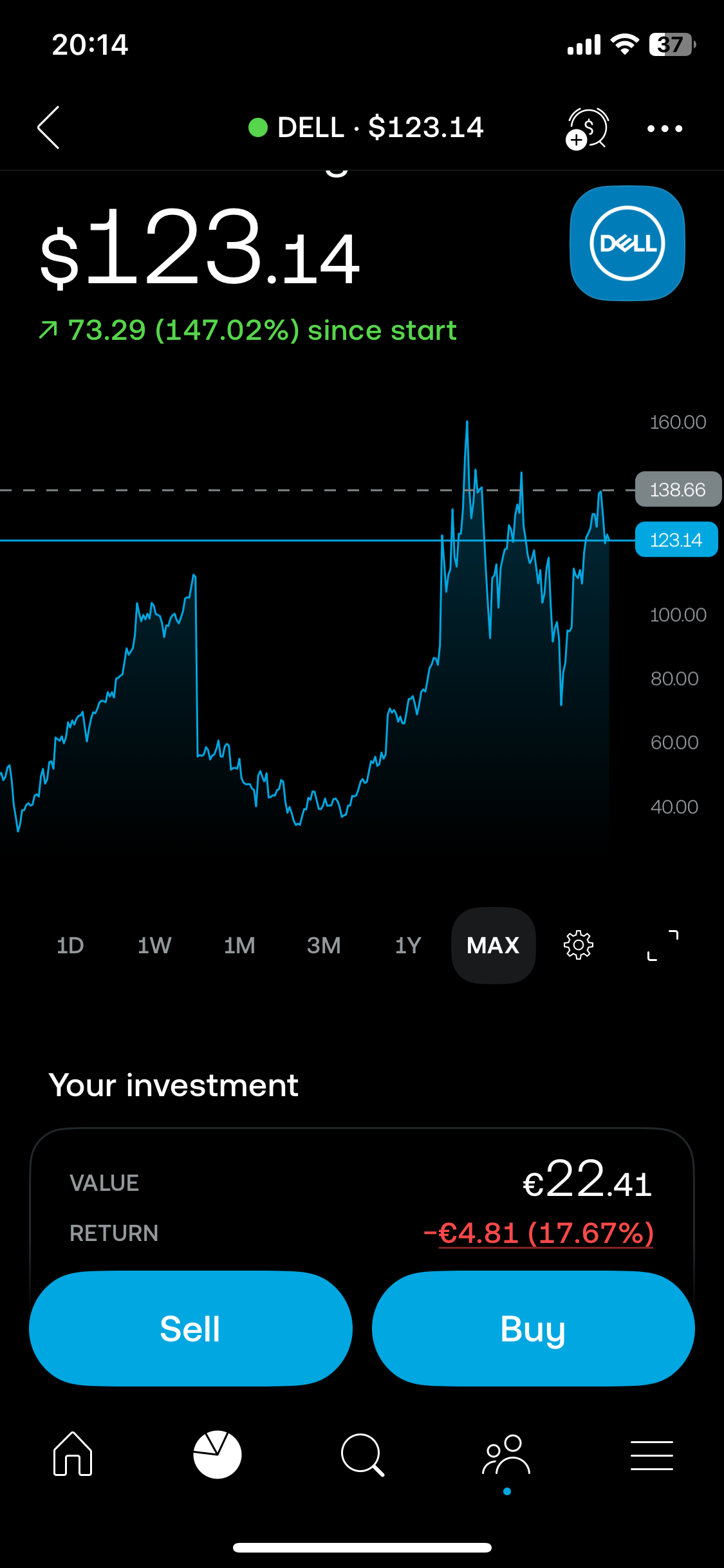
Task: Expand the chart to fullscreen
Action: click(x=663, y=945)
